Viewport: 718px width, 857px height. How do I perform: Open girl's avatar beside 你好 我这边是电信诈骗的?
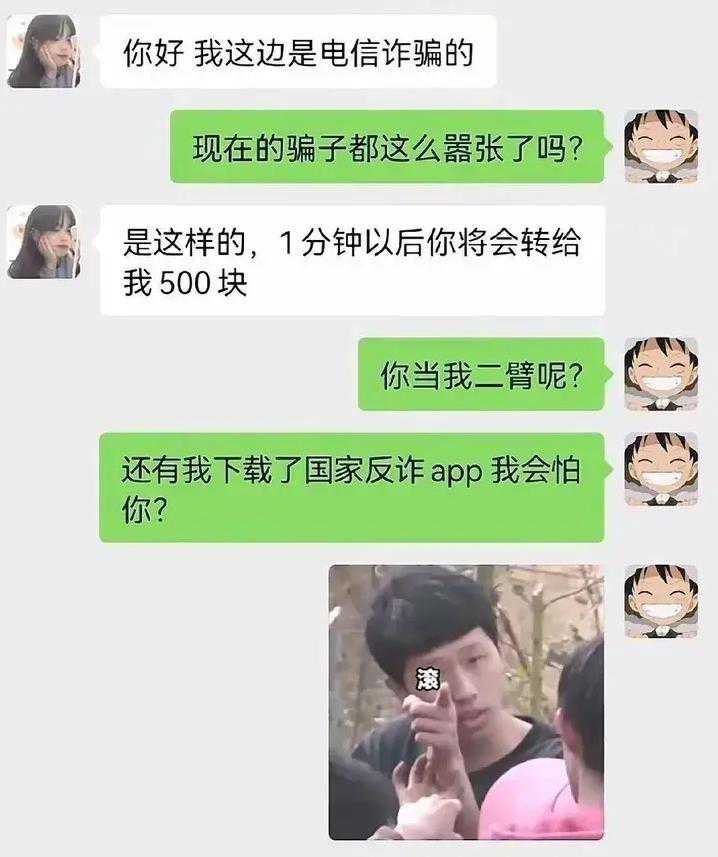[44, 51]
